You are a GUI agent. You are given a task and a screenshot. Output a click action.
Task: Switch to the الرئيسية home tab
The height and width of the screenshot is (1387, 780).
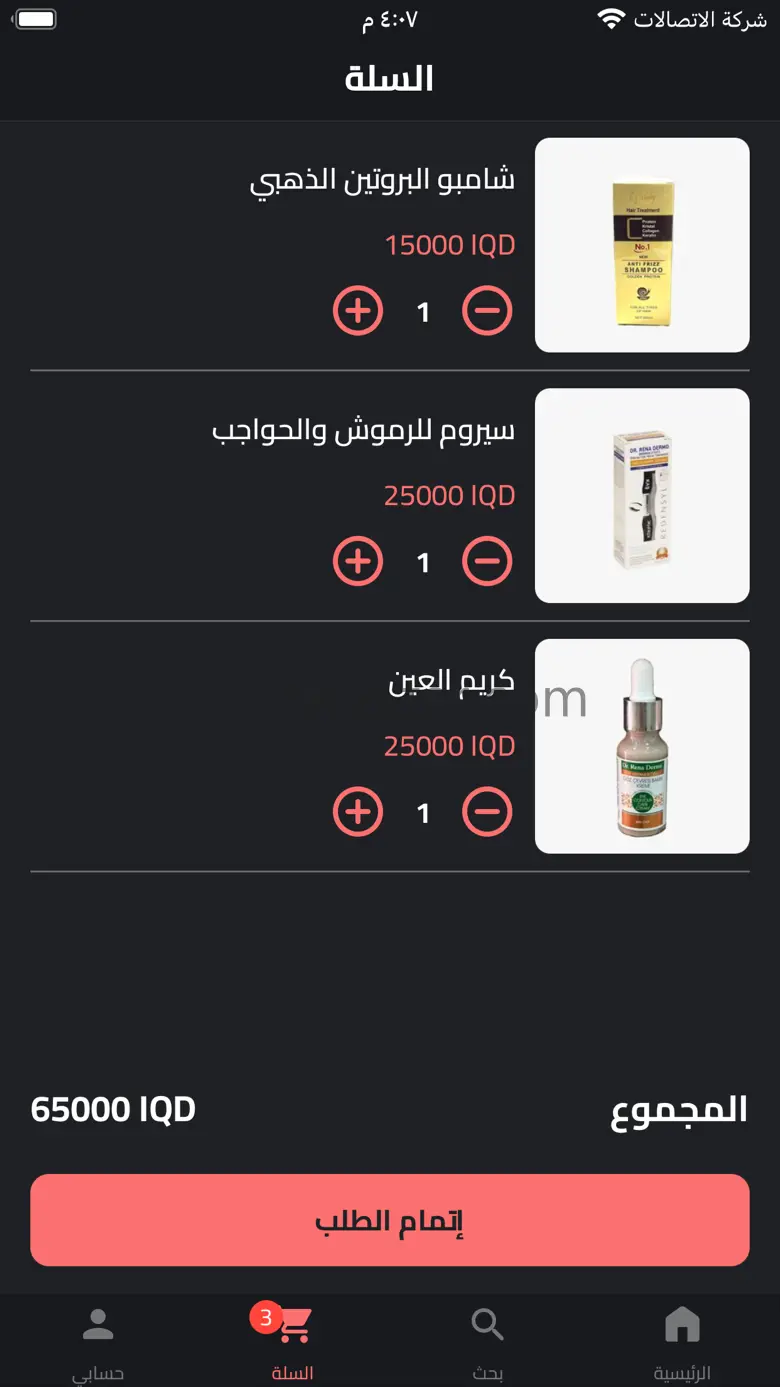[682, 1340]
